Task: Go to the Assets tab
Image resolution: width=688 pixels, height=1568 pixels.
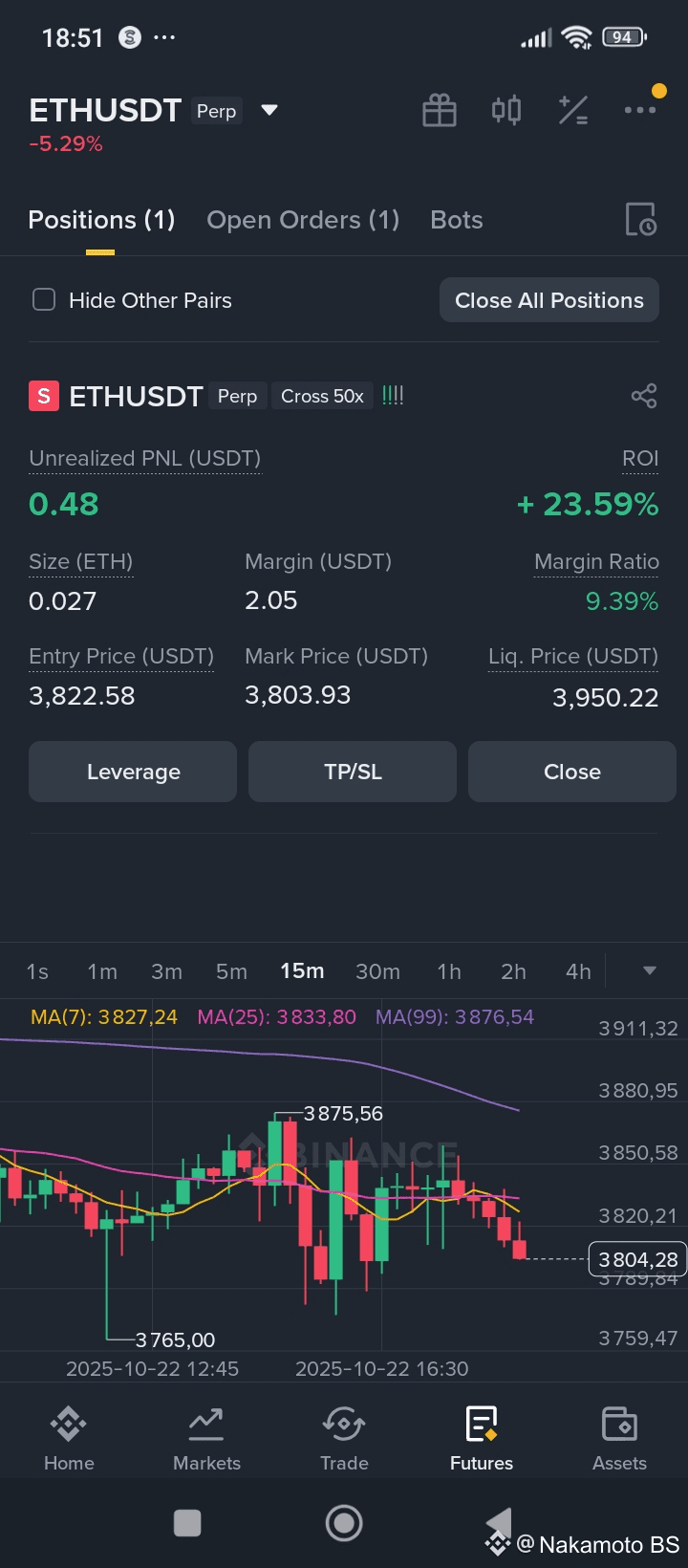Action: click(x=619, y=1438)
